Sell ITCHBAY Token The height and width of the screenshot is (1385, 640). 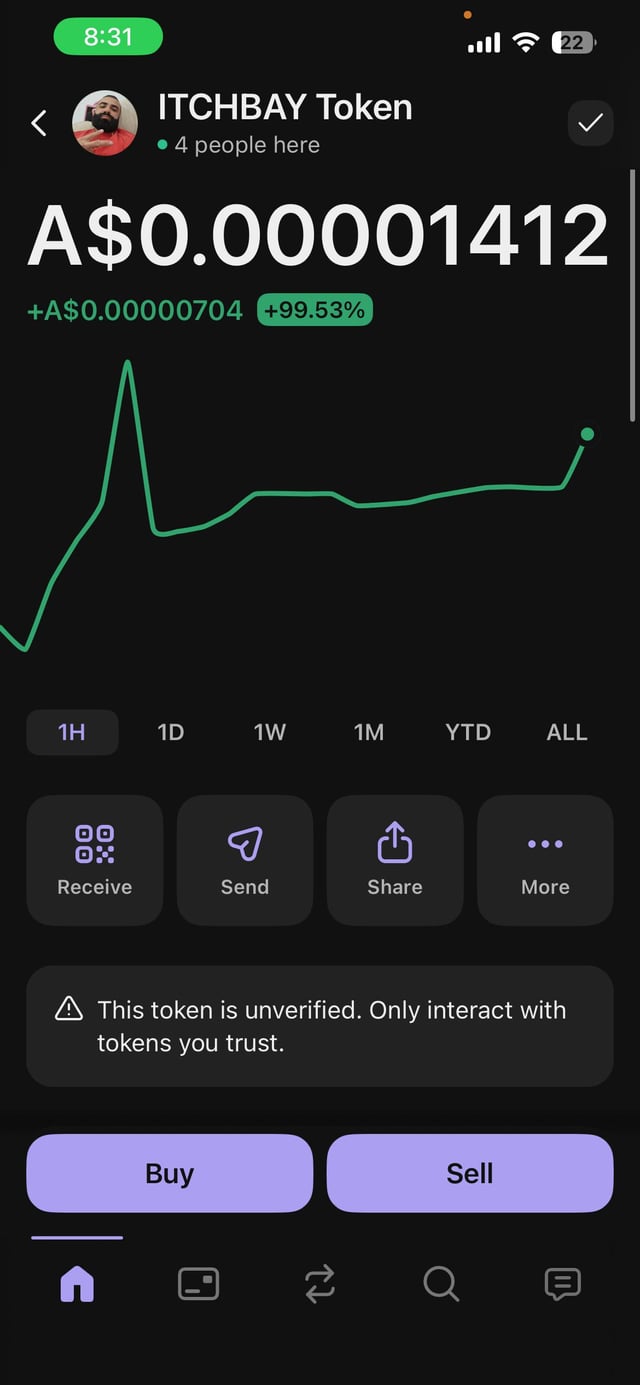[470, 1173]
